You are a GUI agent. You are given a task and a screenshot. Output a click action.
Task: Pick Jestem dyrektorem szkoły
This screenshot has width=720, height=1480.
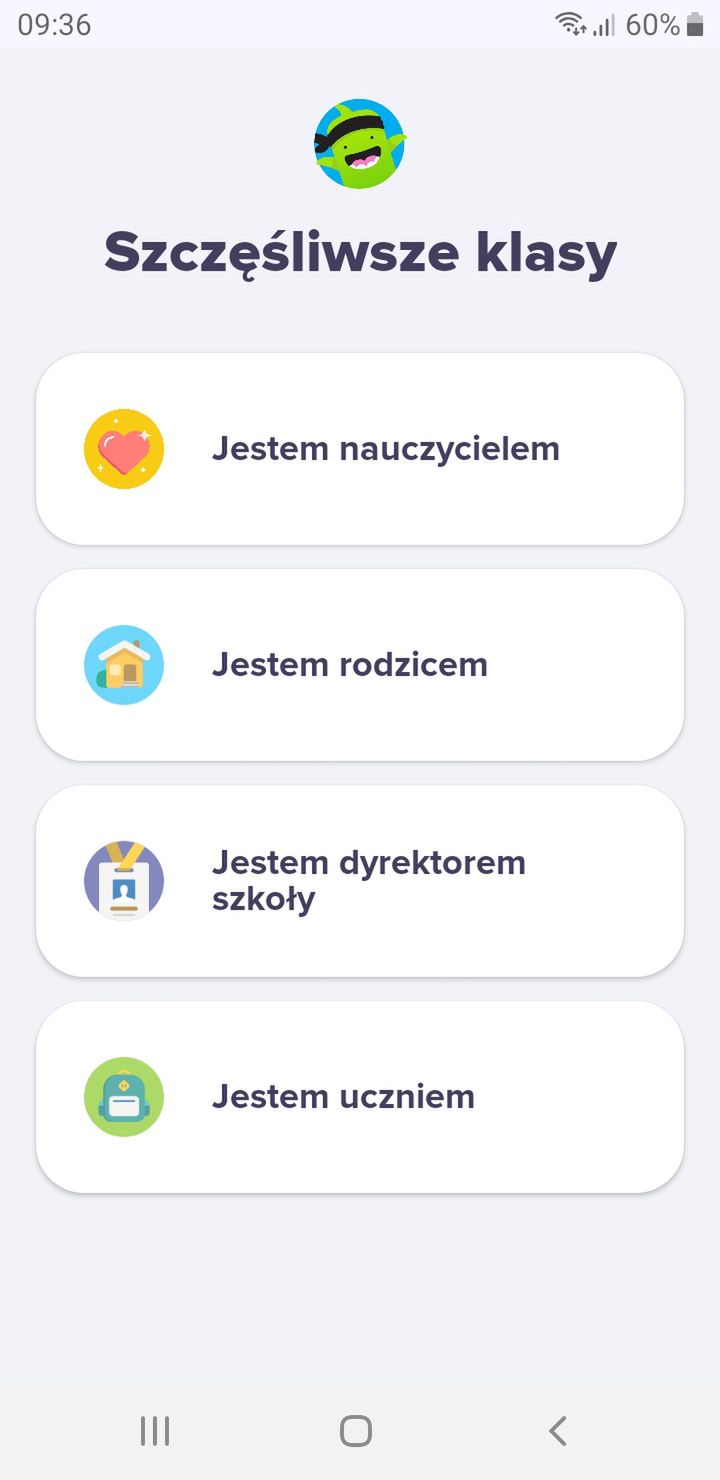click(360, 881)
